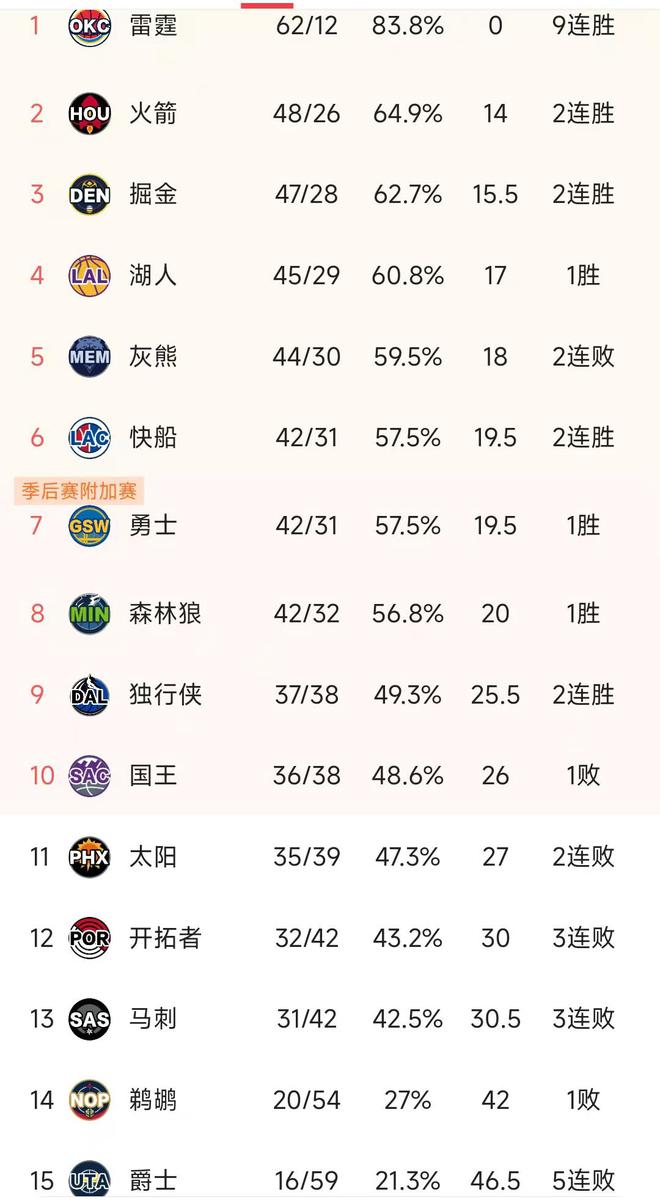
Task: Open the 开拓者 team page
Action: [x=165, y=938]
